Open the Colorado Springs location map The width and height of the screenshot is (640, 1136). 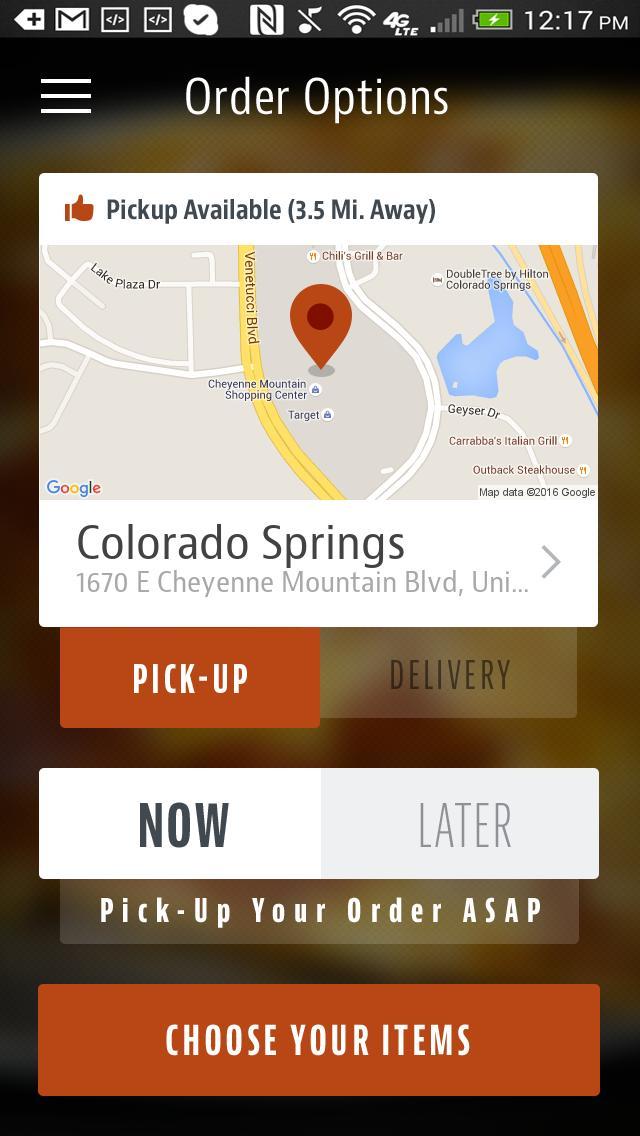(x=318, y=372)
